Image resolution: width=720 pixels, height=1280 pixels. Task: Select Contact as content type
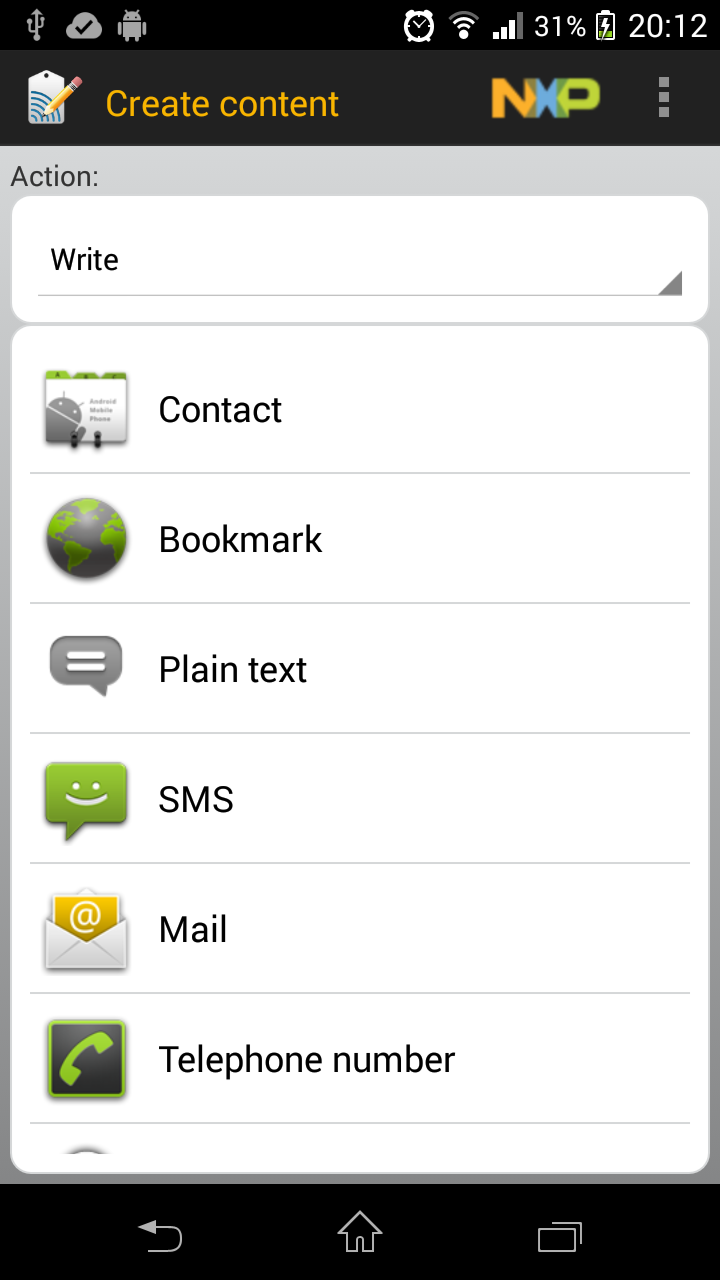[360, 410]
